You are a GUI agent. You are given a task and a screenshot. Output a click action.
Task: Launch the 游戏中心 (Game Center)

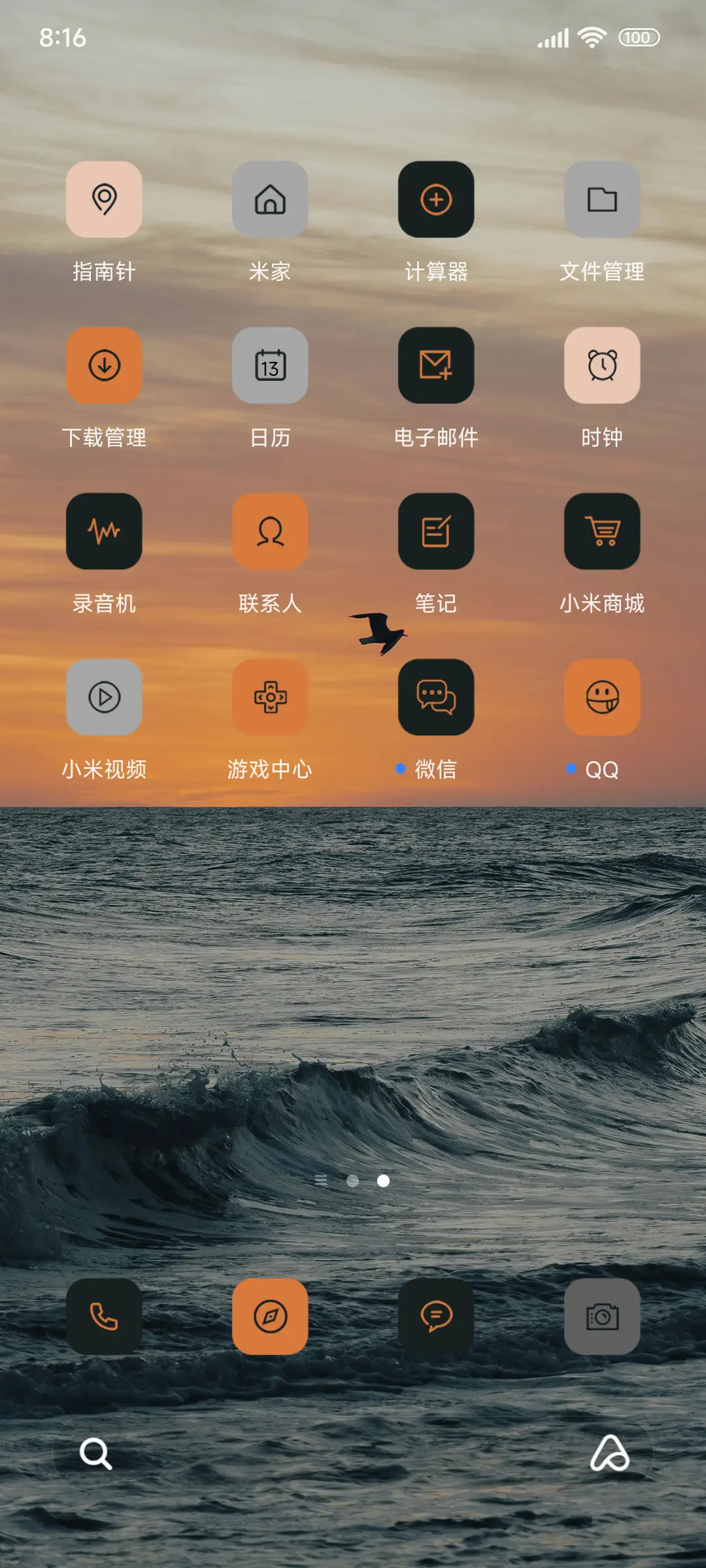270,696
